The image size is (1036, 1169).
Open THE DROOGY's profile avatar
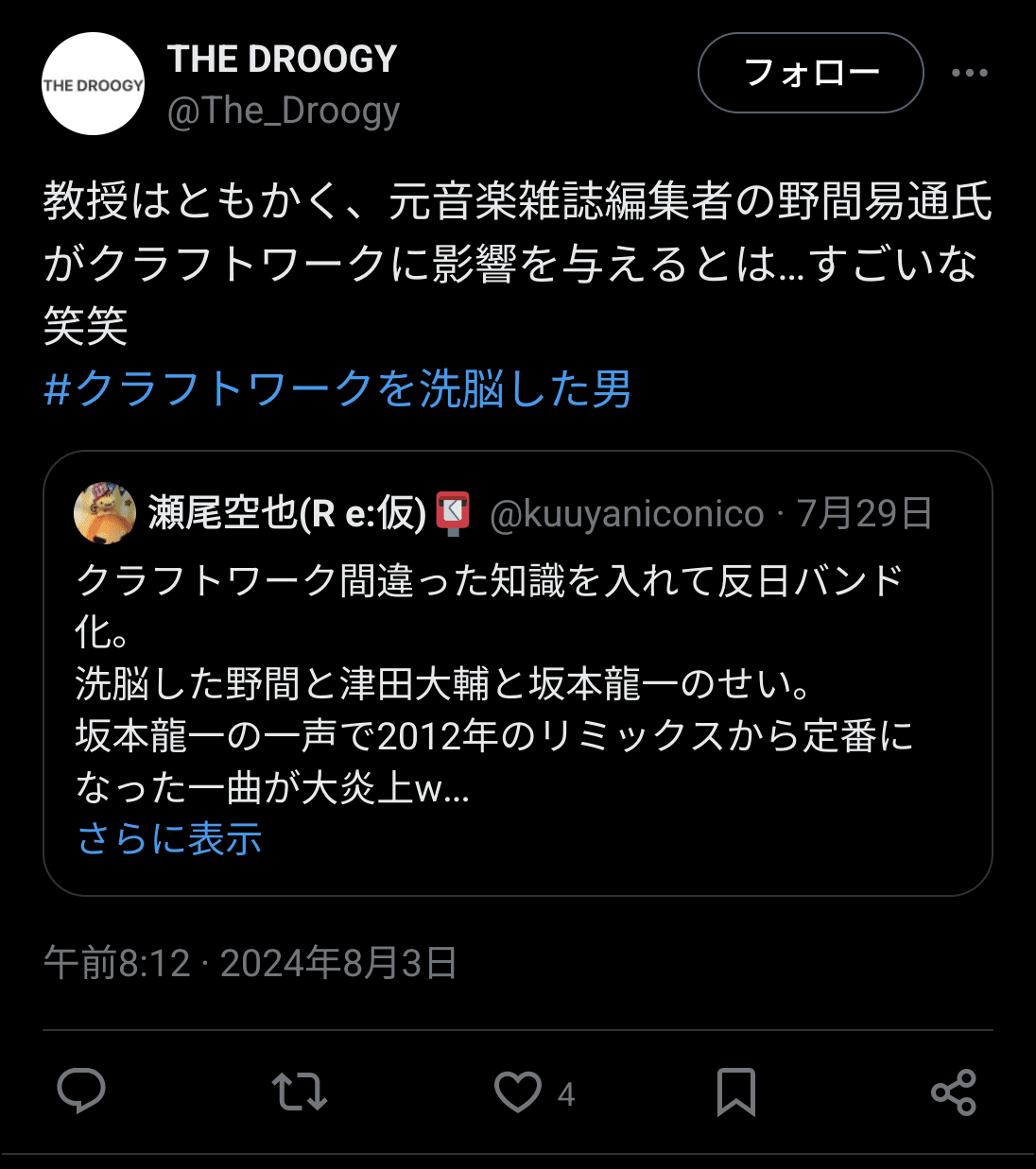[x=93, y=84]
